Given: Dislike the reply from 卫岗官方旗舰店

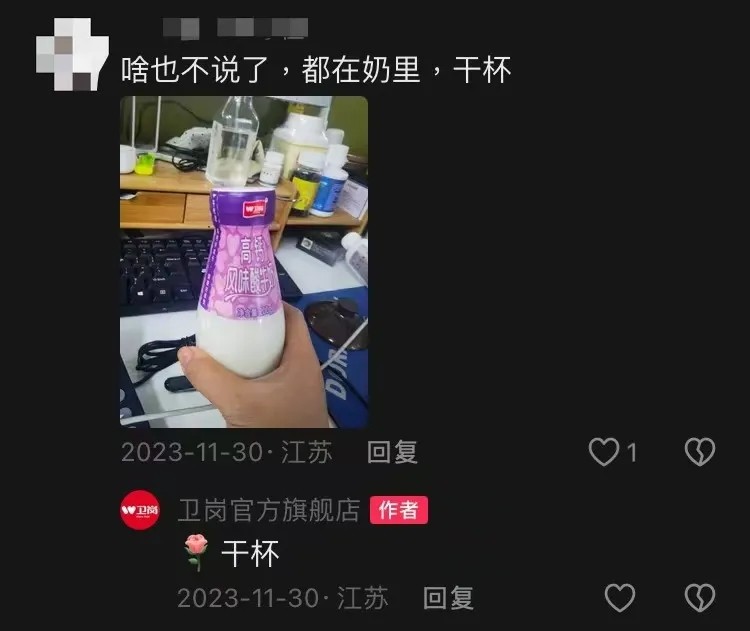Looking at the screenshot, I should (x=699, y=598).
